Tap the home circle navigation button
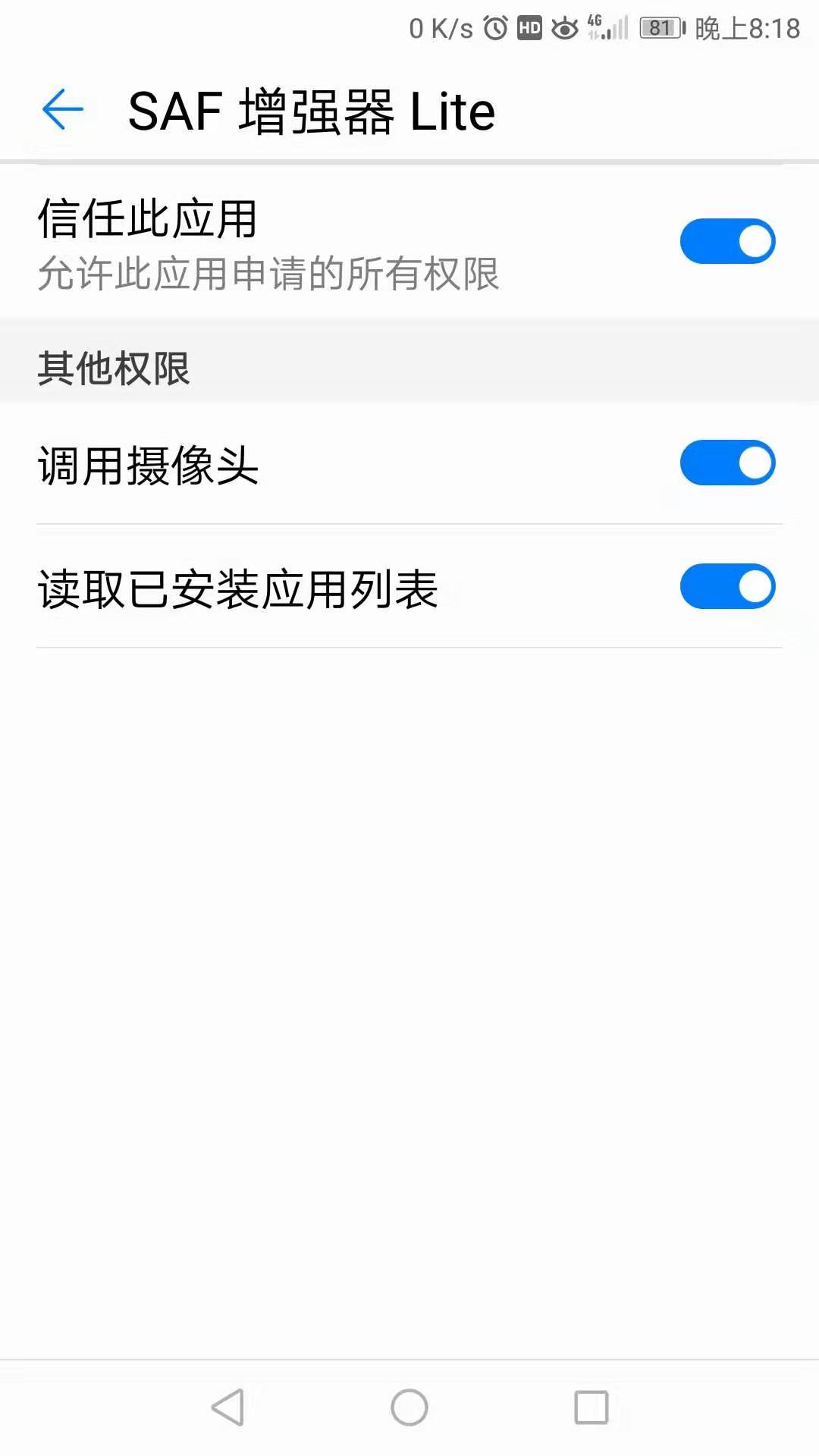Viewport: 819px width, 1456px height. coord(409,1408)
